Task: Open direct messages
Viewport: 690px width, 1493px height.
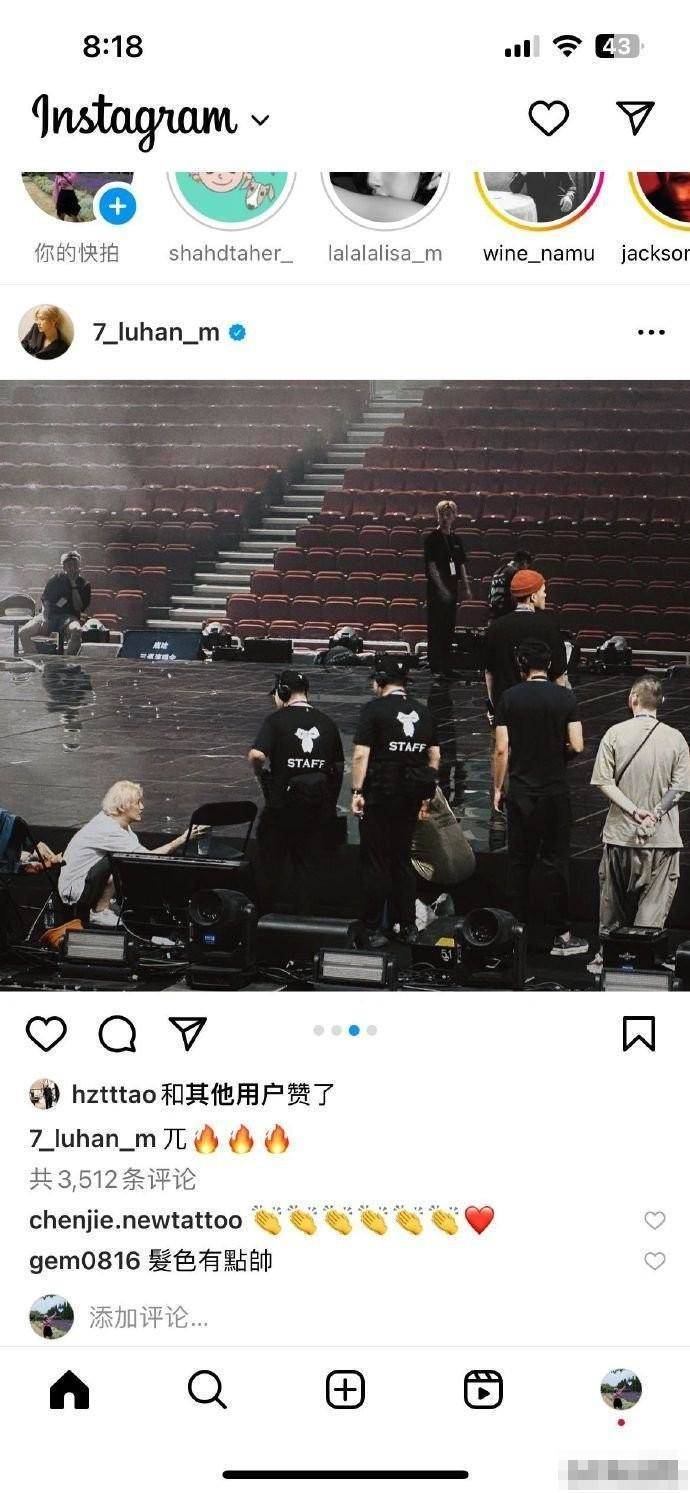Action: coord(635,118)
